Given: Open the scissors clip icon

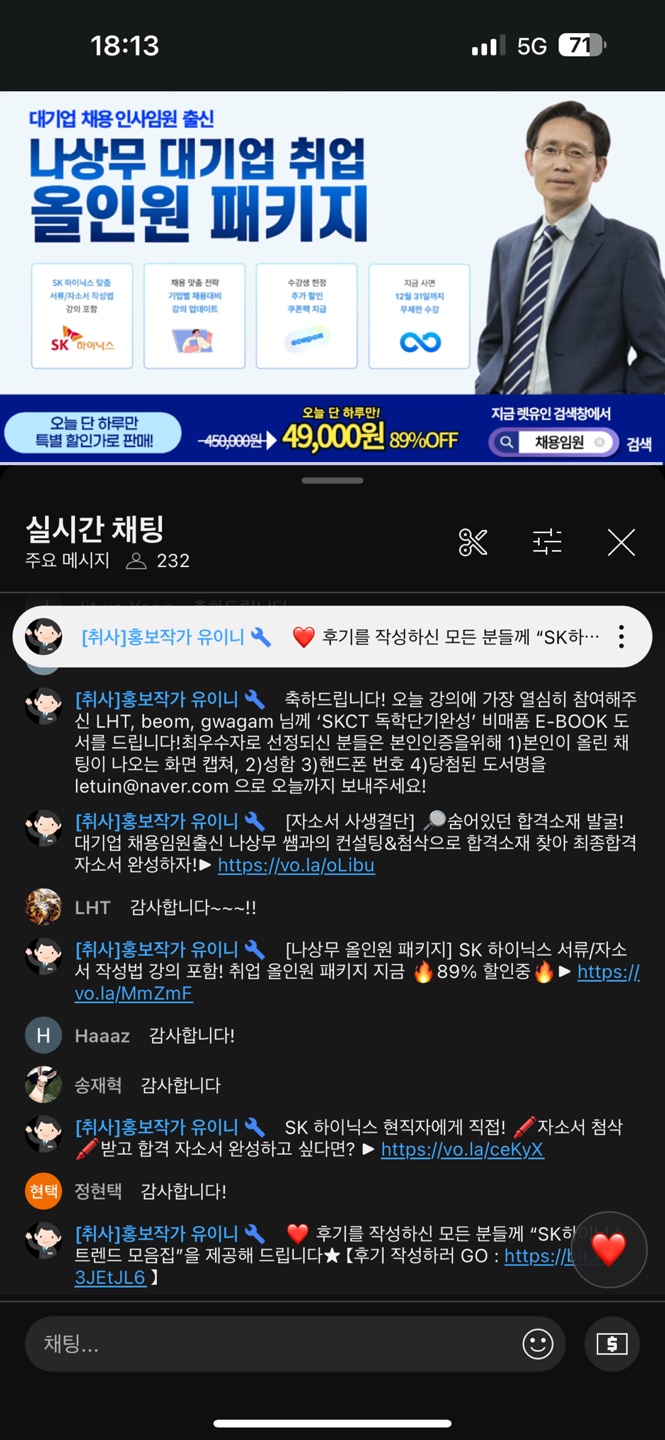Looking at the screenshot, I should [x=473, y=542].
